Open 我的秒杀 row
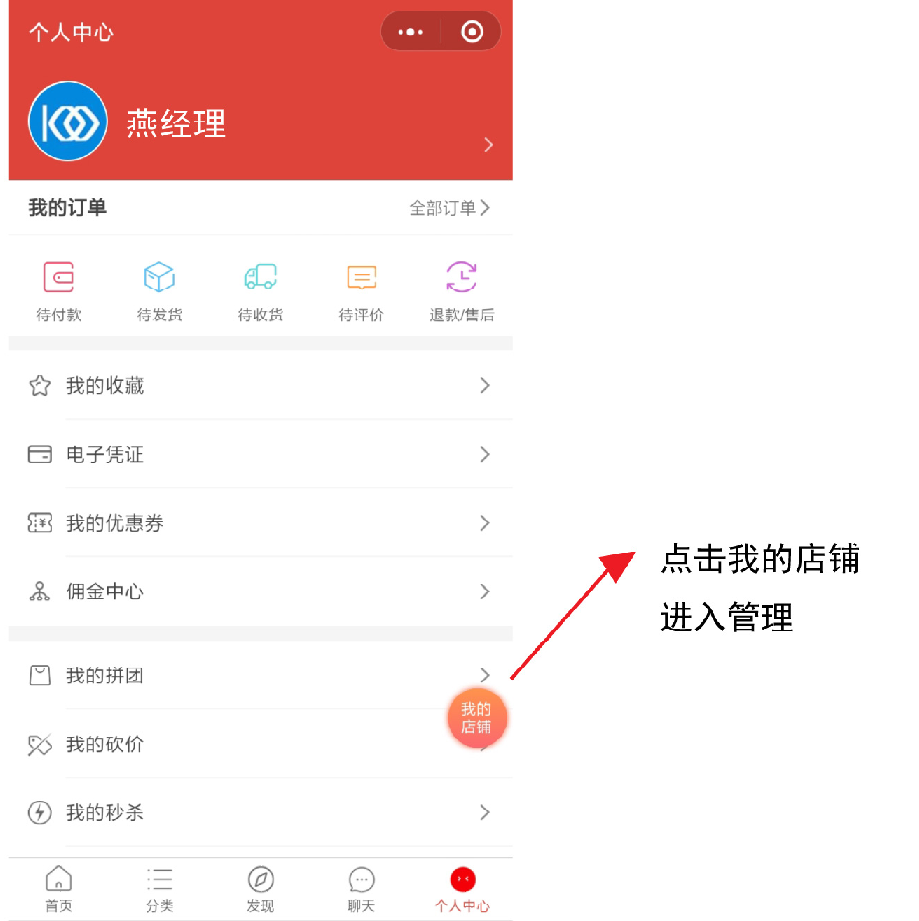Image resolution: width=919 pixels, height=921 pixels. pos(260,812)
